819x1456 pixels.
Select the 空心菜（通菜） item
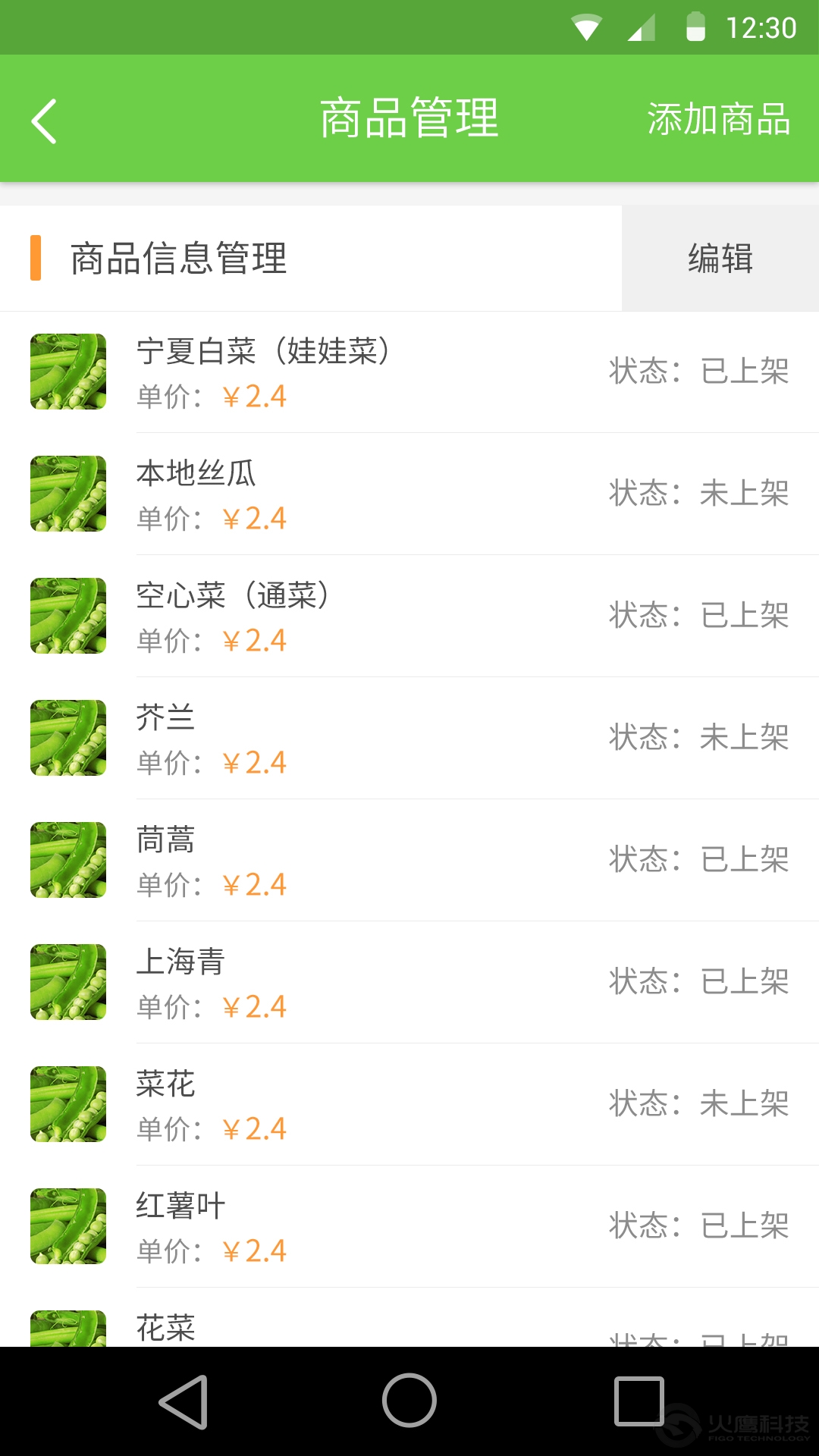(x=409, y=616)
